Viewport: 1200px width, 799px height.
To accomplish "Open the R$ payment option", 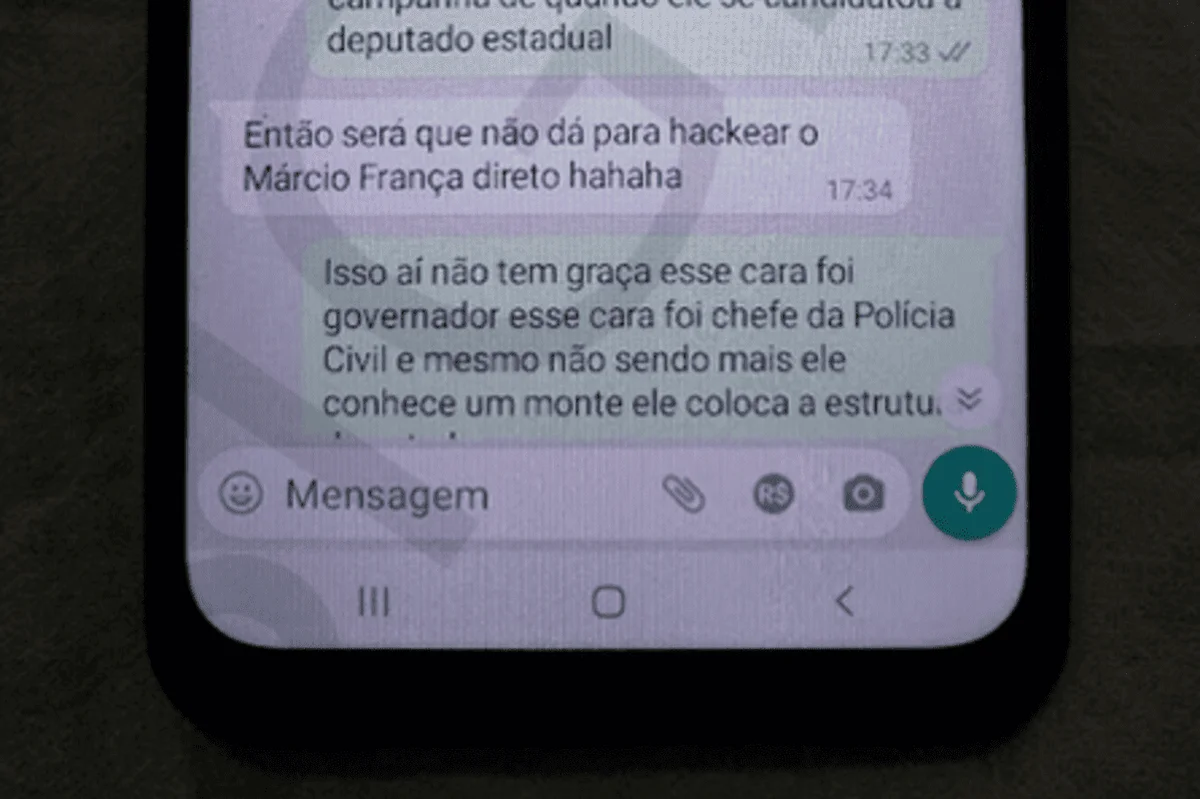I will point(773,494).
